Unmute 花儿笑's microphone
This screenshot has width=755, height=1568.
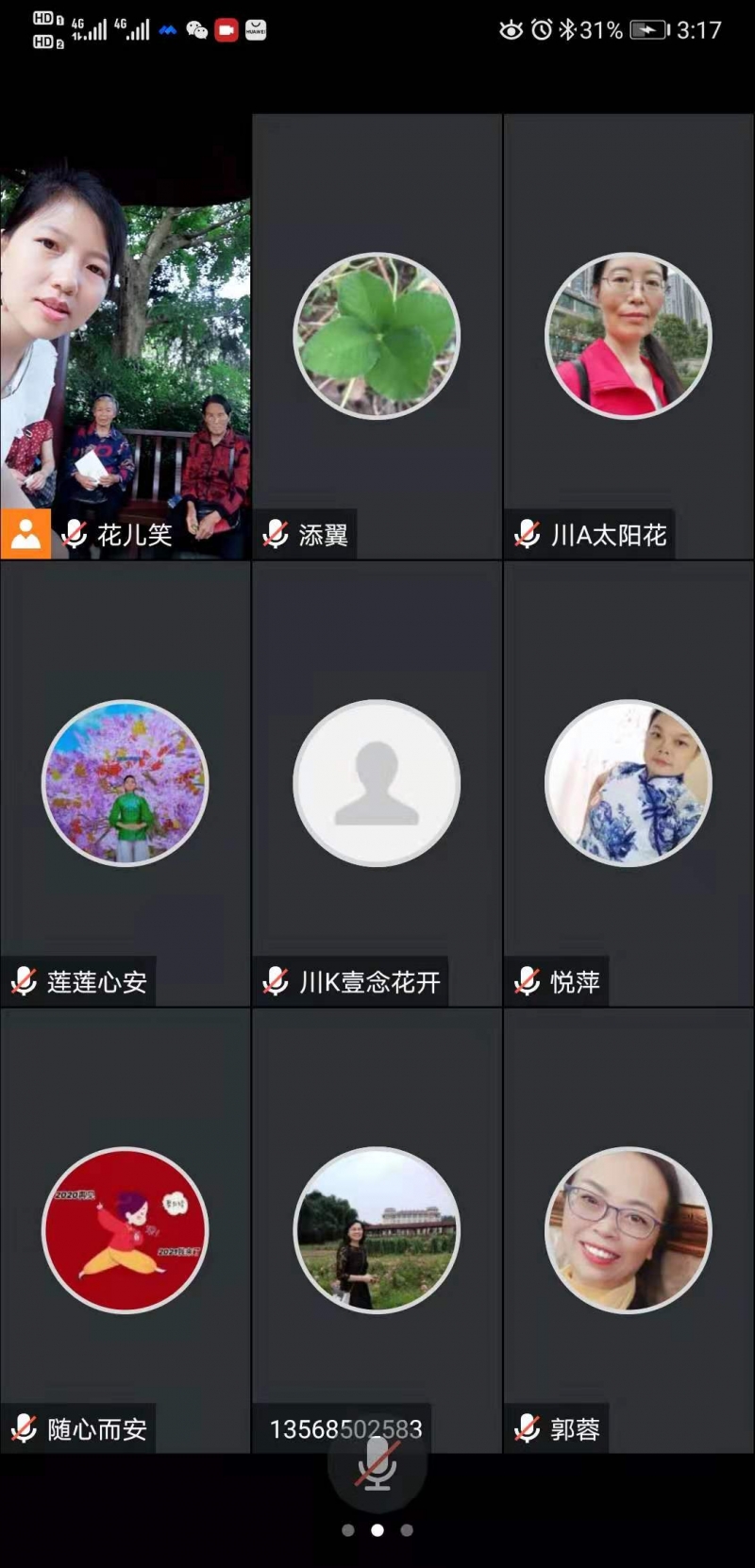coord(75,535)
